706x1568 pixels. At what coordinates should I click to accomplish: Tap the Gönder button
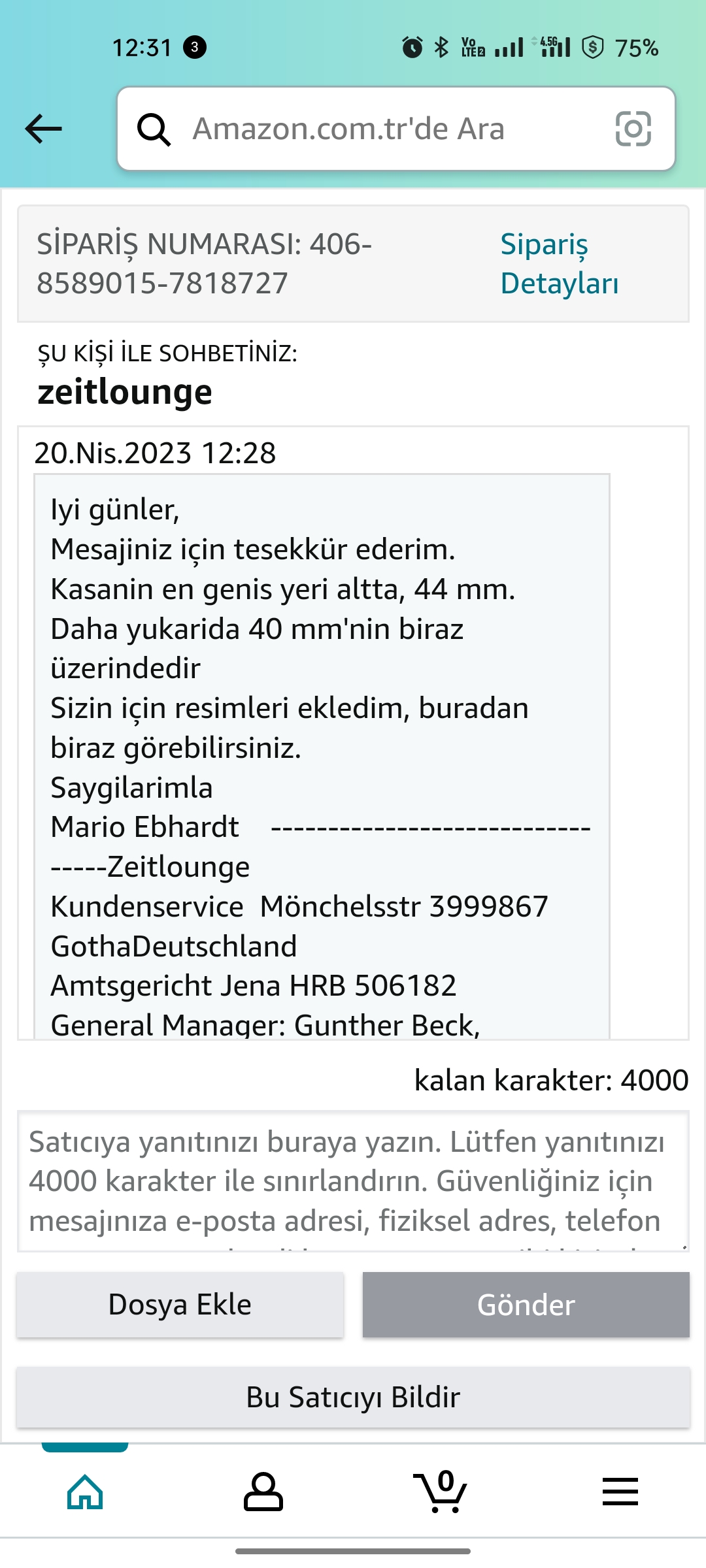click(526, 1305)
